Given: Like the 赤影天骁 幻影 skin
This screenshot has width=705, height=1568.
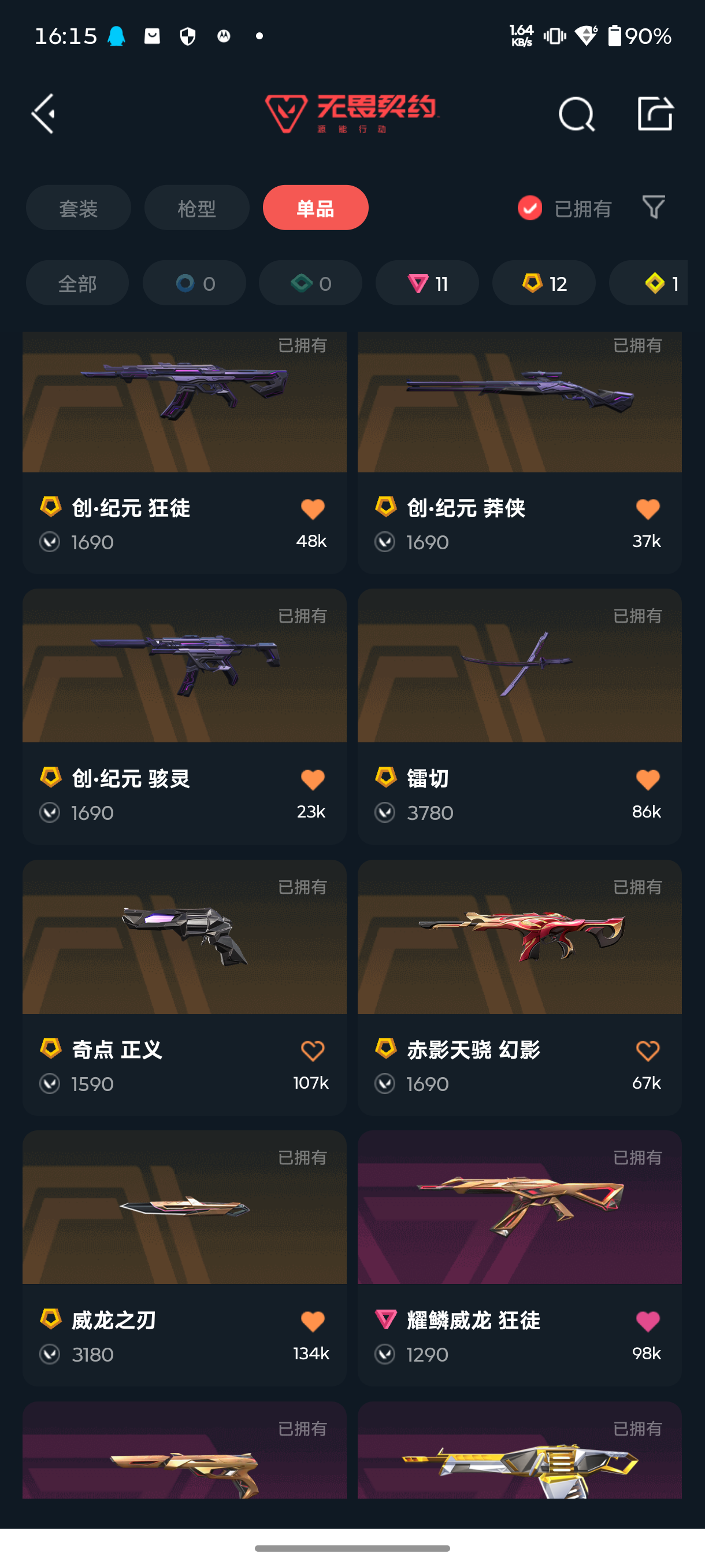Looking at the screenshot, I should pos(648,1051).
